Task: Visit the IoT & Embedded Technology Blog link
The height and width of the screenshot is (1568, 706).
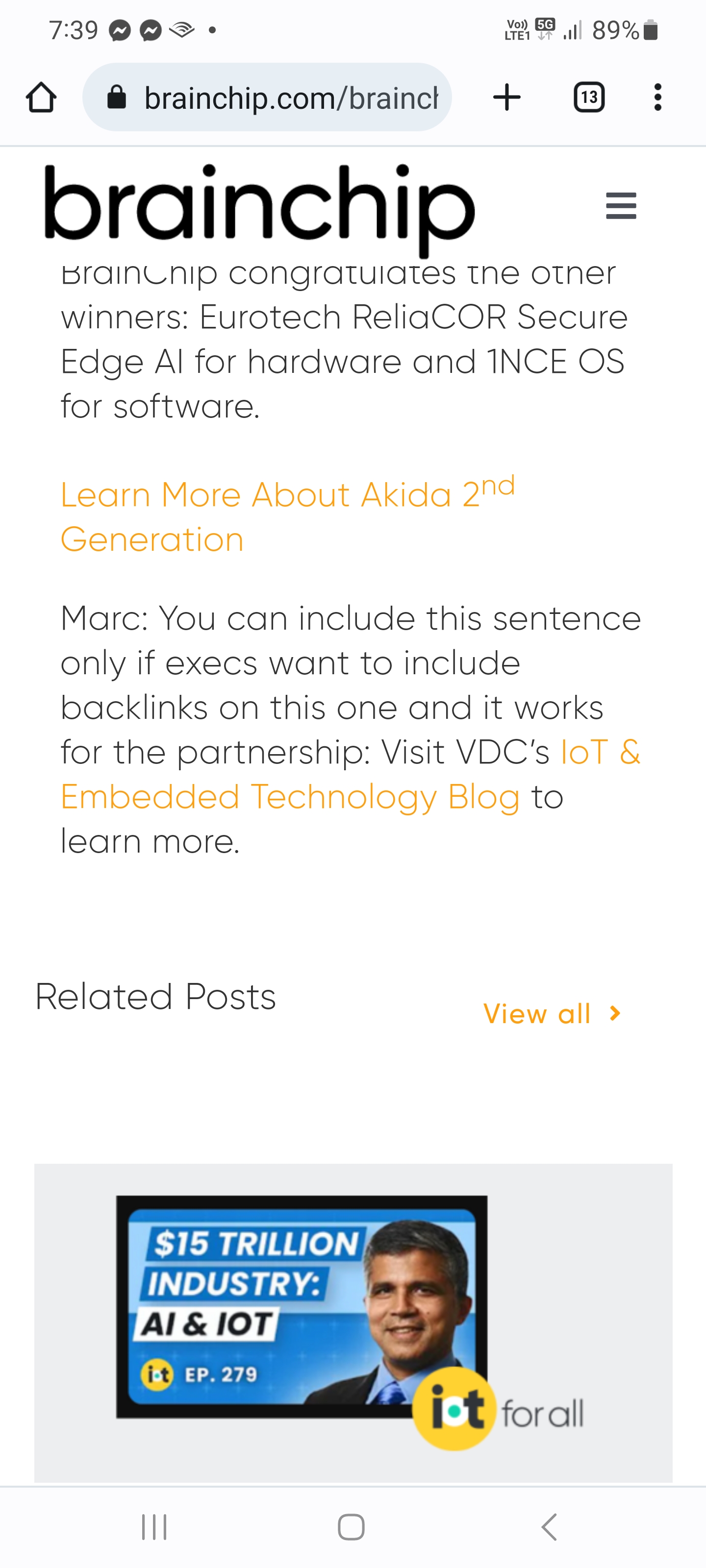Action: click(x=351, y=774)
